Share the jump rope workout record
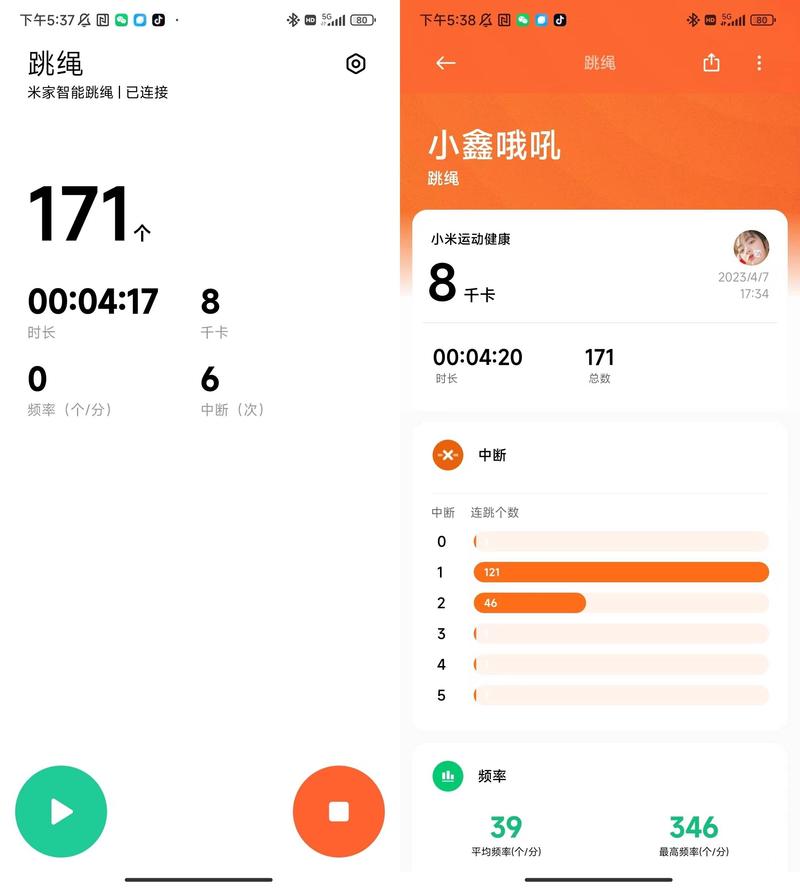 (711, 63)
